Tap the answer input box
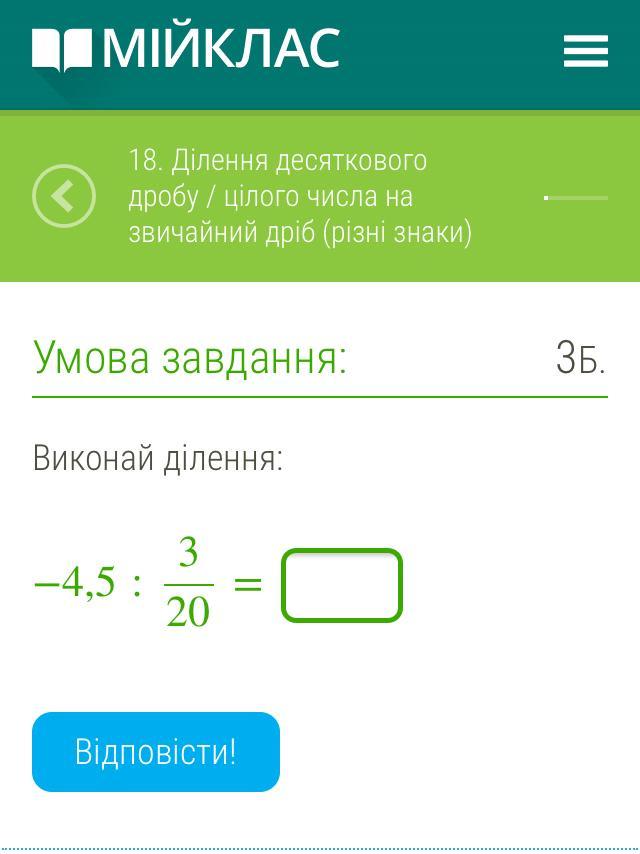The image size is (640, 854). (x=342, y=585)
